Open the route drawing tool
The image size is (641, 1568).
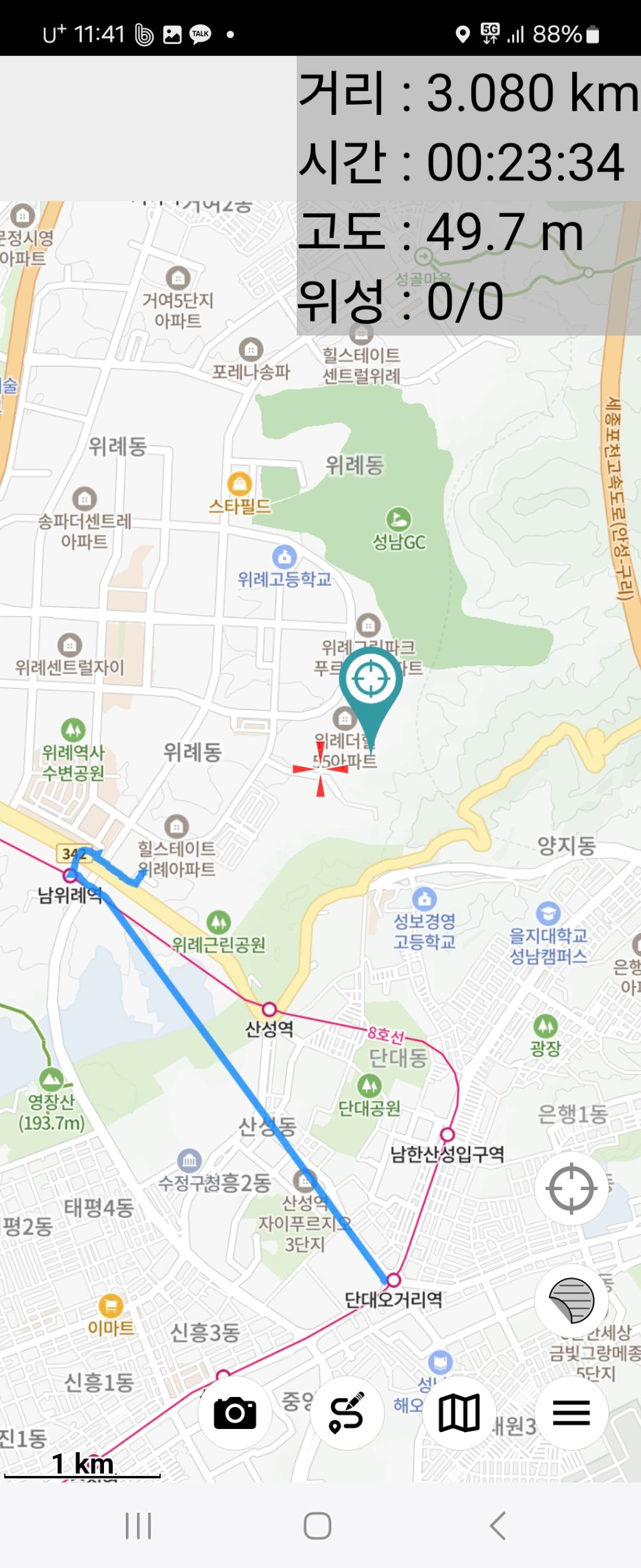[x=347, y=1413]
